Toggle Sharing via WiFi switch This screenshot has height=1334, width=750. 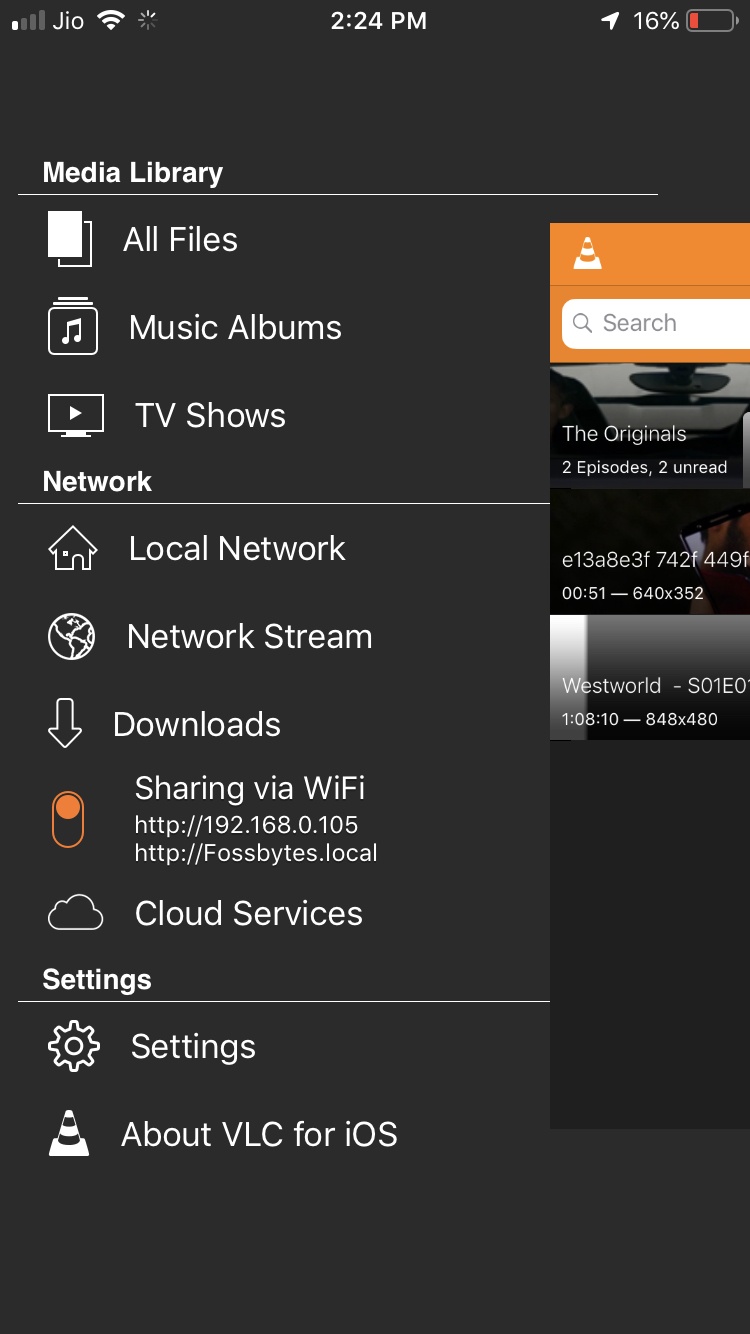pyautogui.click(x=68, y=819)
